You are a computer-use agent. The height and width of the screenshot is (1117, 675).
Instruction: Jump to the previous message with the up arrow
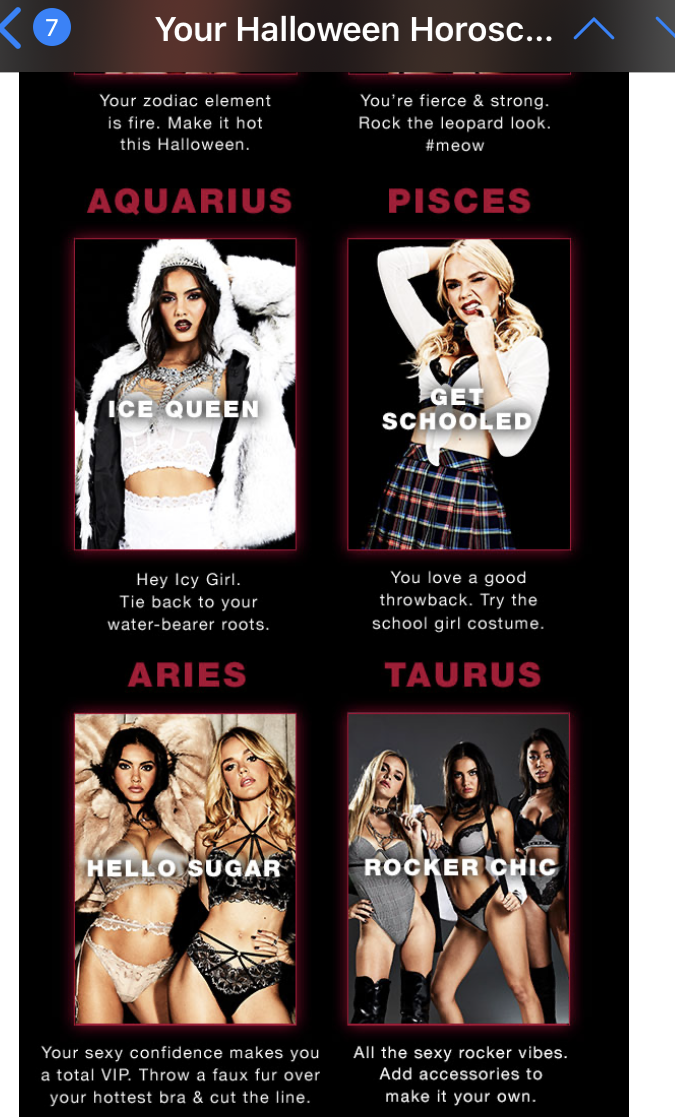coord(593,28)
